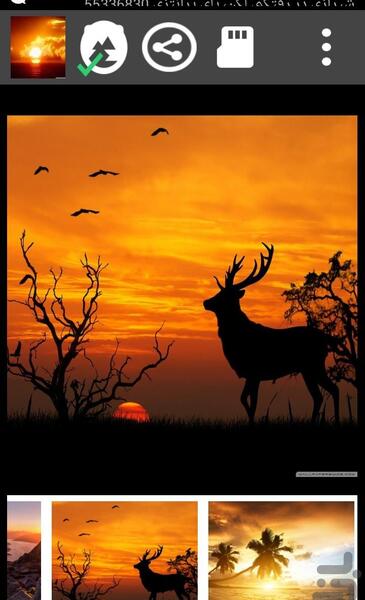Open the large deer sunset wallpaper

[x=182, y=297]
